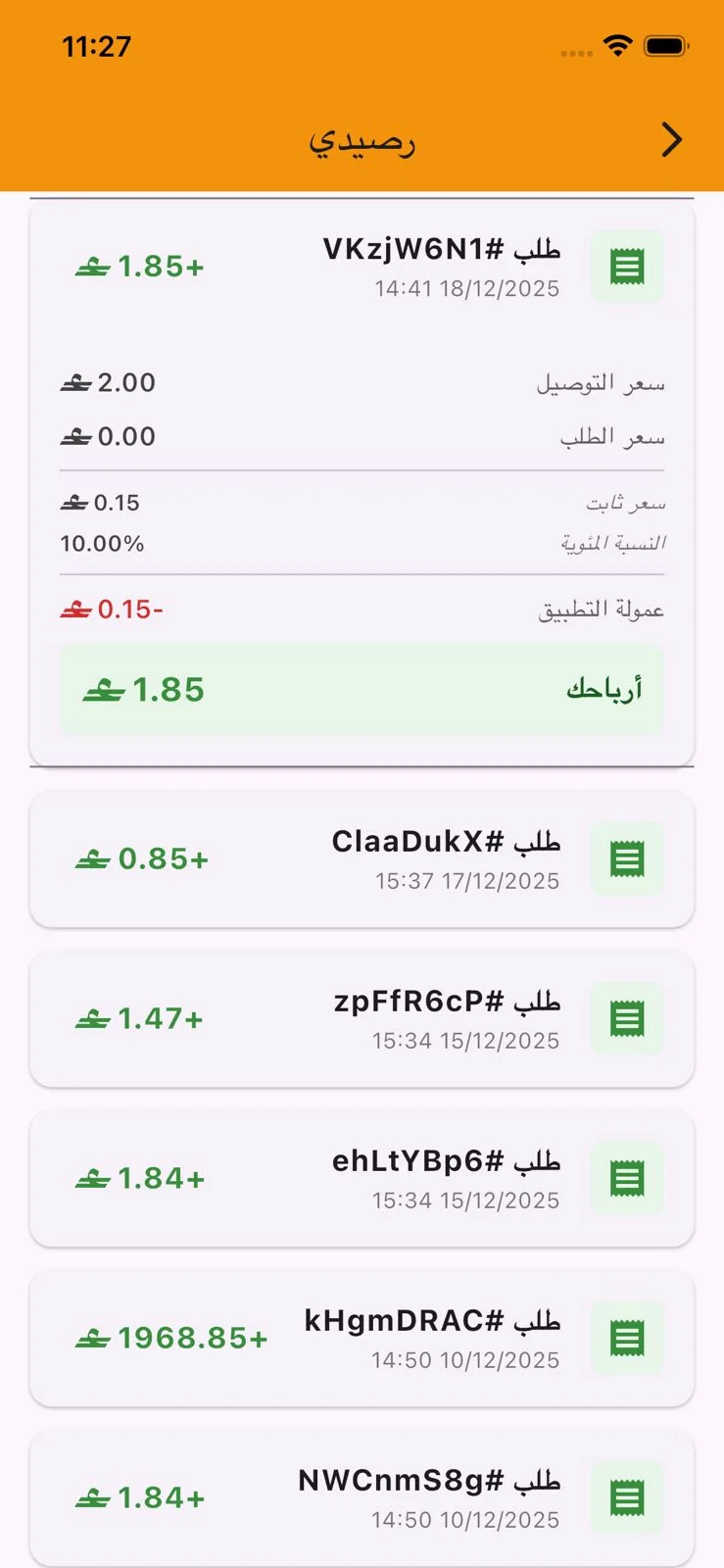The height and width of the screenshot is (1568, 724).
Task: Select the رصيدي page title
Action: click(362, 140)
